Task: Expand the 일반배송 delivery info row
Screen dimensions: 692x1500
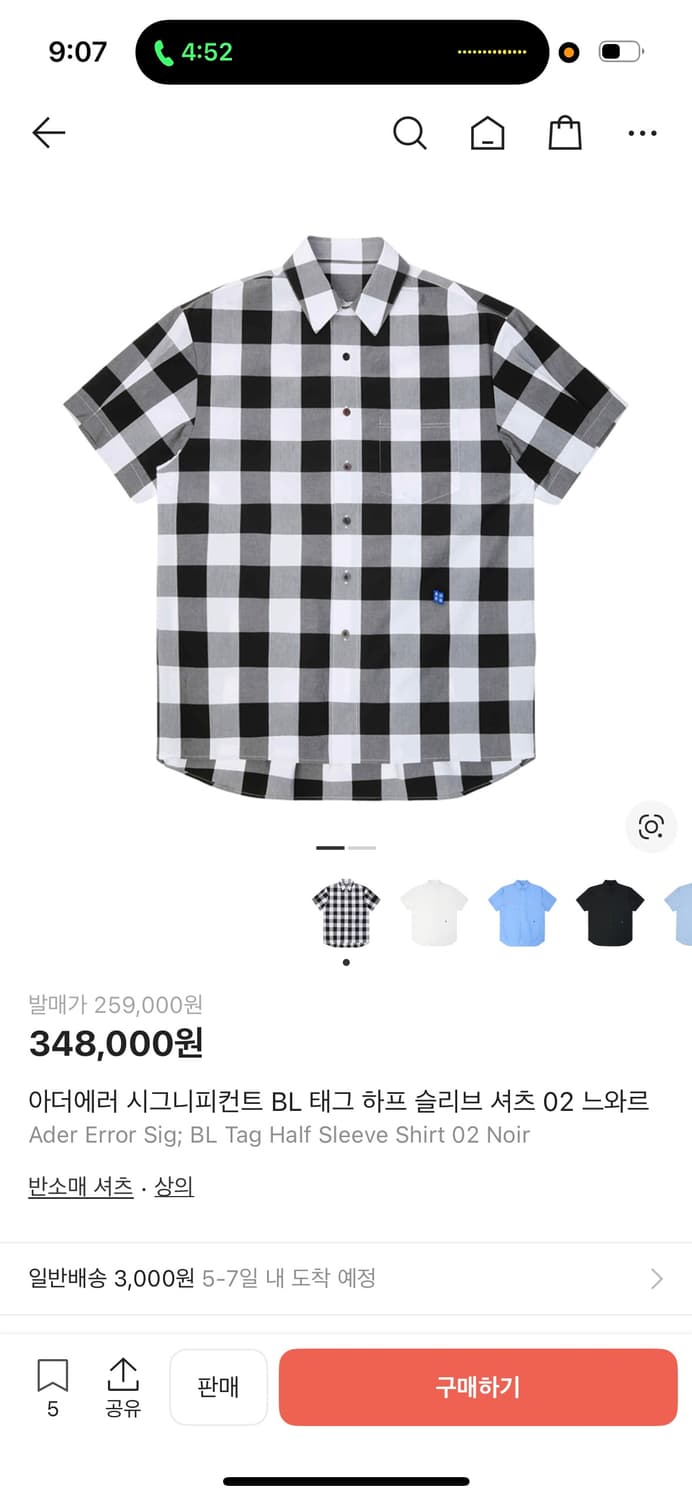Action: (346, 1278)
